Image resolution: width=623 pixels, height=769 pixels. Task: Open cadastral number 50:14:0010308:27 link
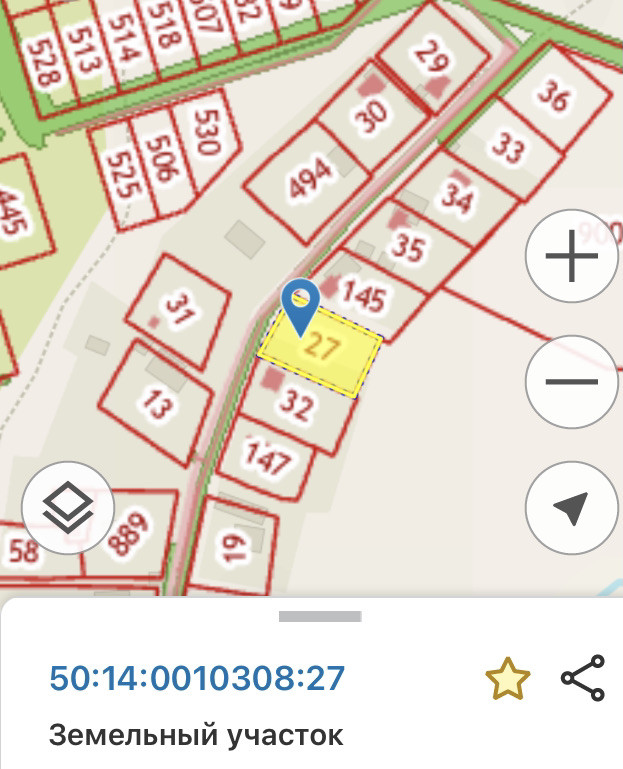tap(197, 678)
